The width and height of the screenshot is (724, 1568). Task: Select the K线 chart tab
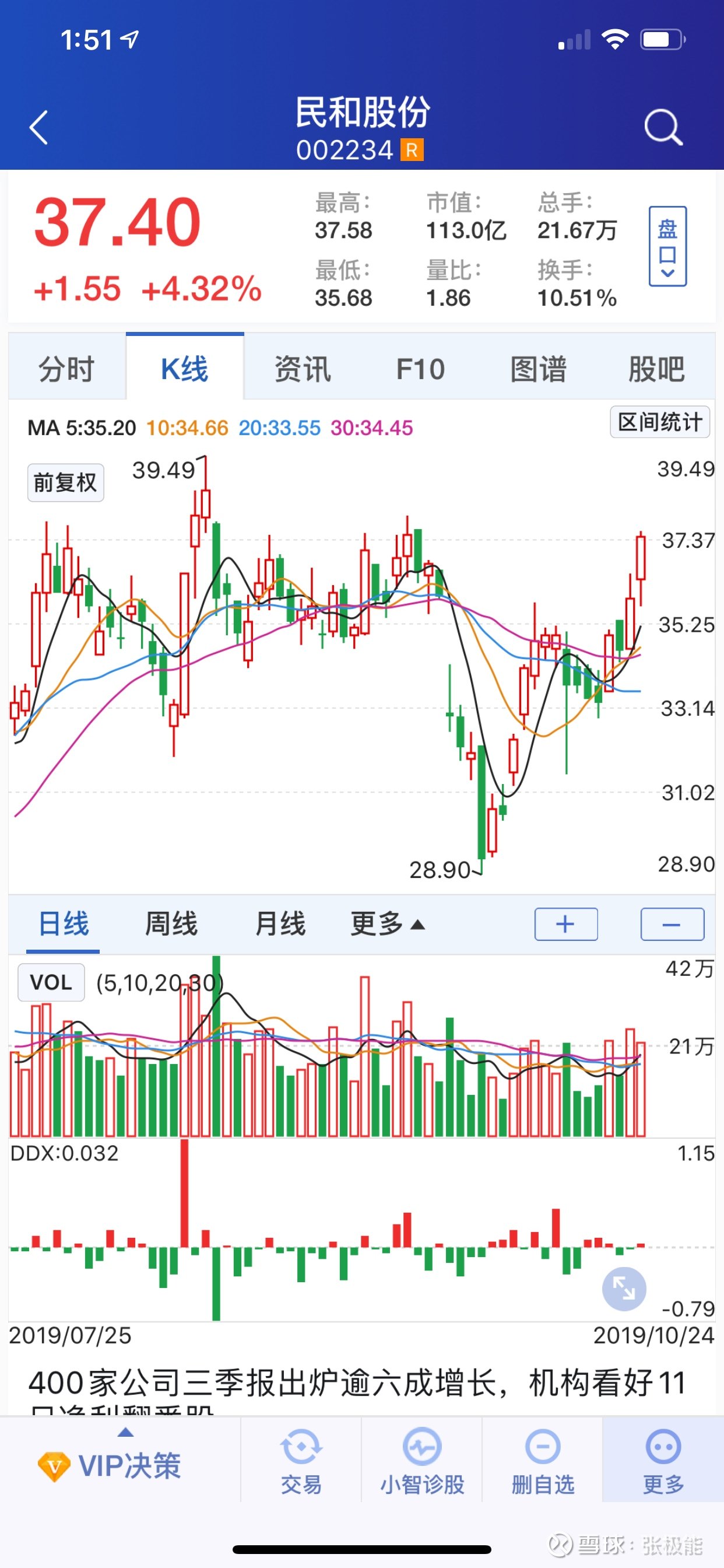tap(185, 369)
